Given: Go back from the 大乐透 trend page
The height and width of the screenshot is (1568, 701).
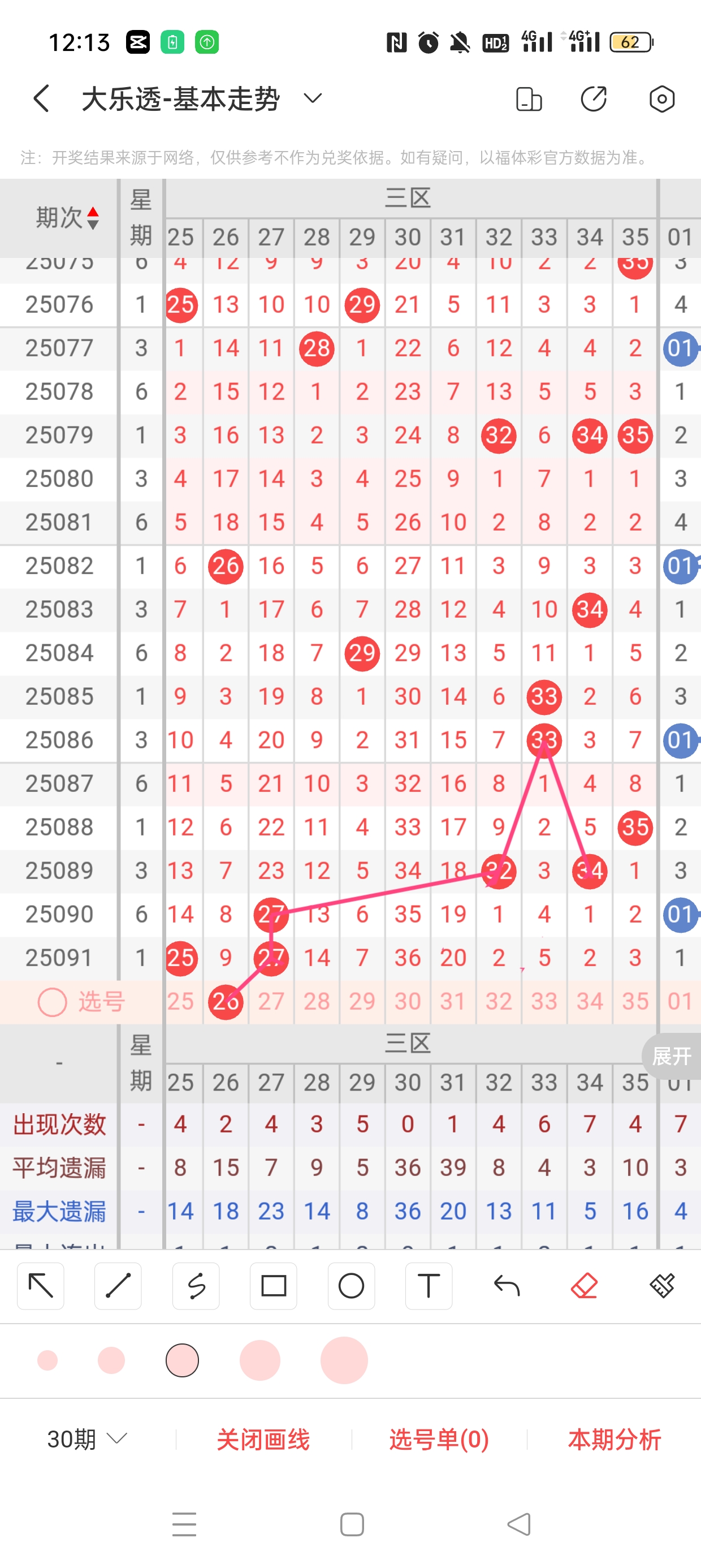Looking at the screenshot, I should pyautogui.click(x=41, y=98).
